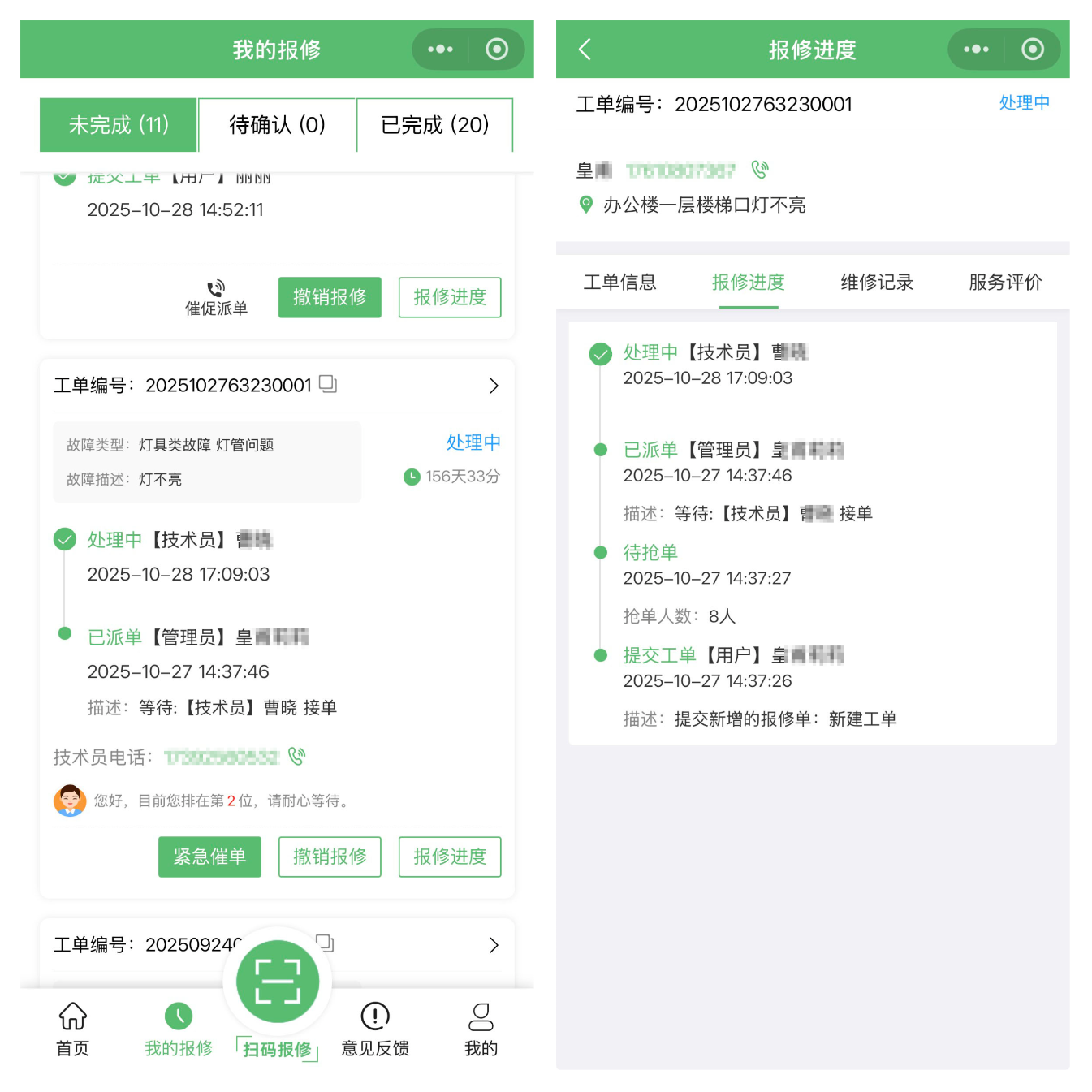Tap 催促派单 to urge dispatch
Viewport: 1092px width, 1092px height.
[216, 298]
